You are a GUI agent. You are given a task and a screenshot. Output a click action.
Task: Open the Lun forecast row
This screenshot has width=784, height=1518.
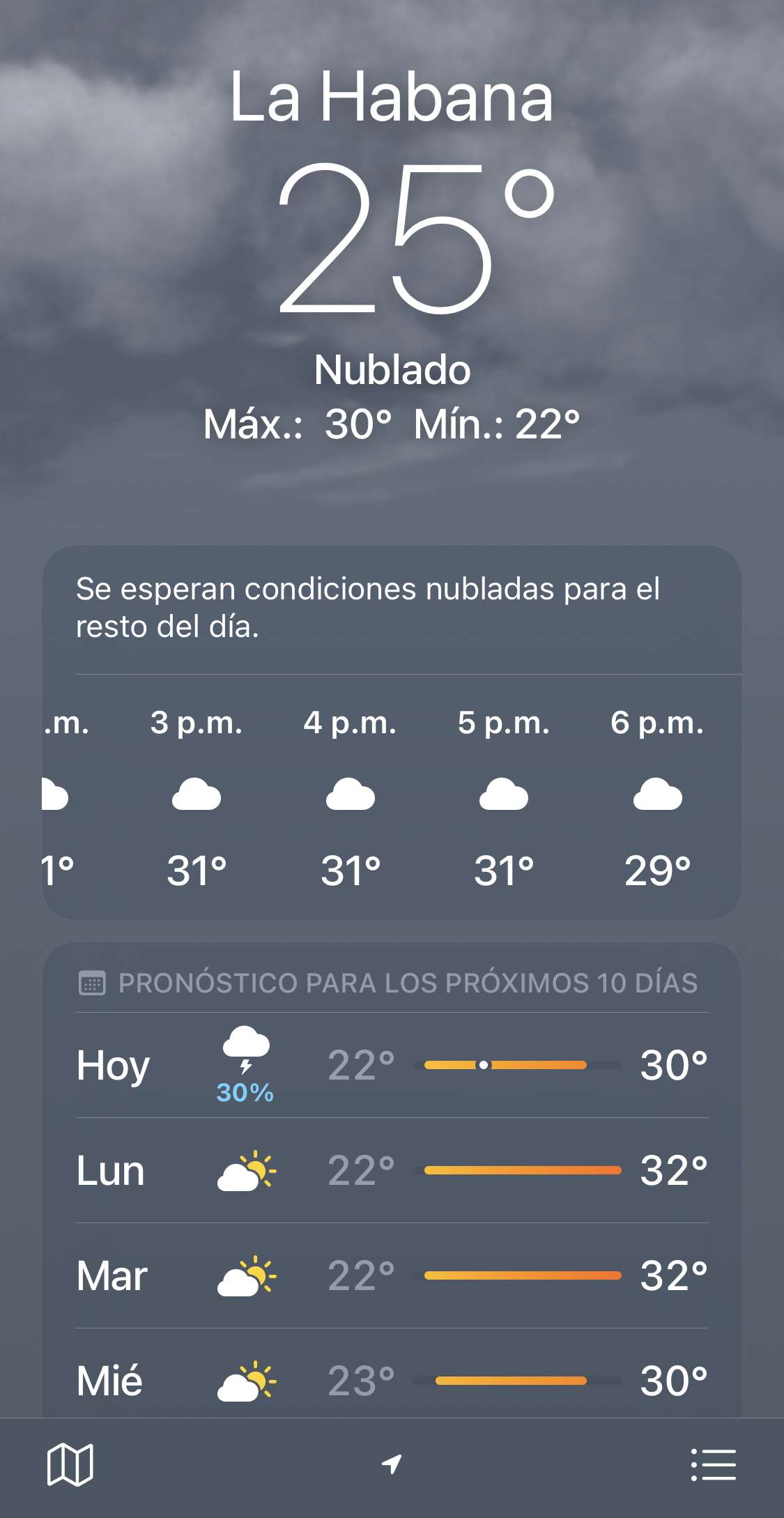click(x=392, y=1170)
